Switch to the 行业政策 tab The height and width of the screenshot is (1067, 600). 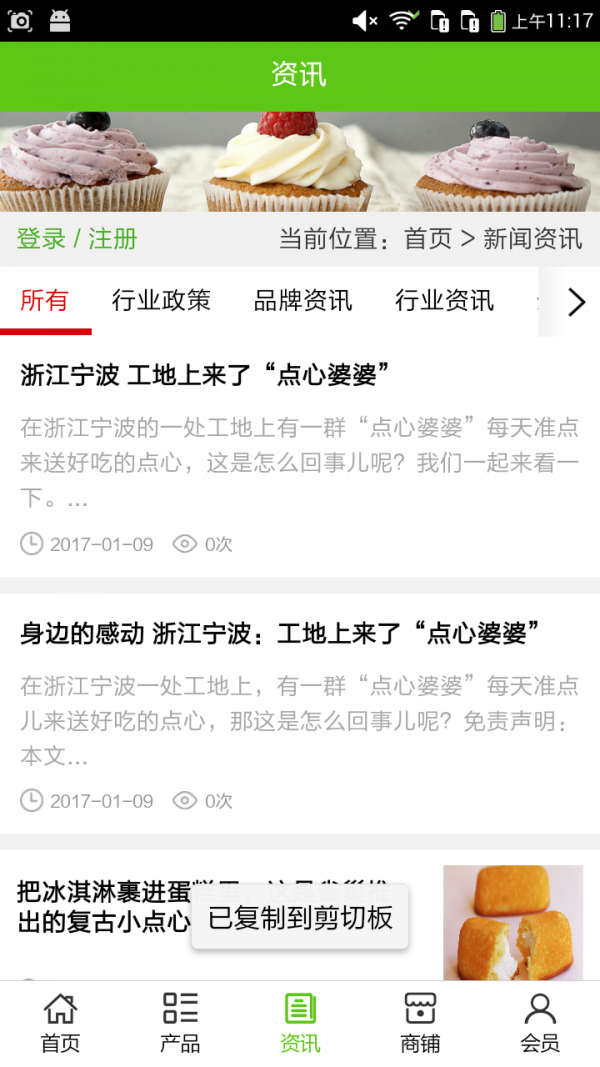(161, 301)
